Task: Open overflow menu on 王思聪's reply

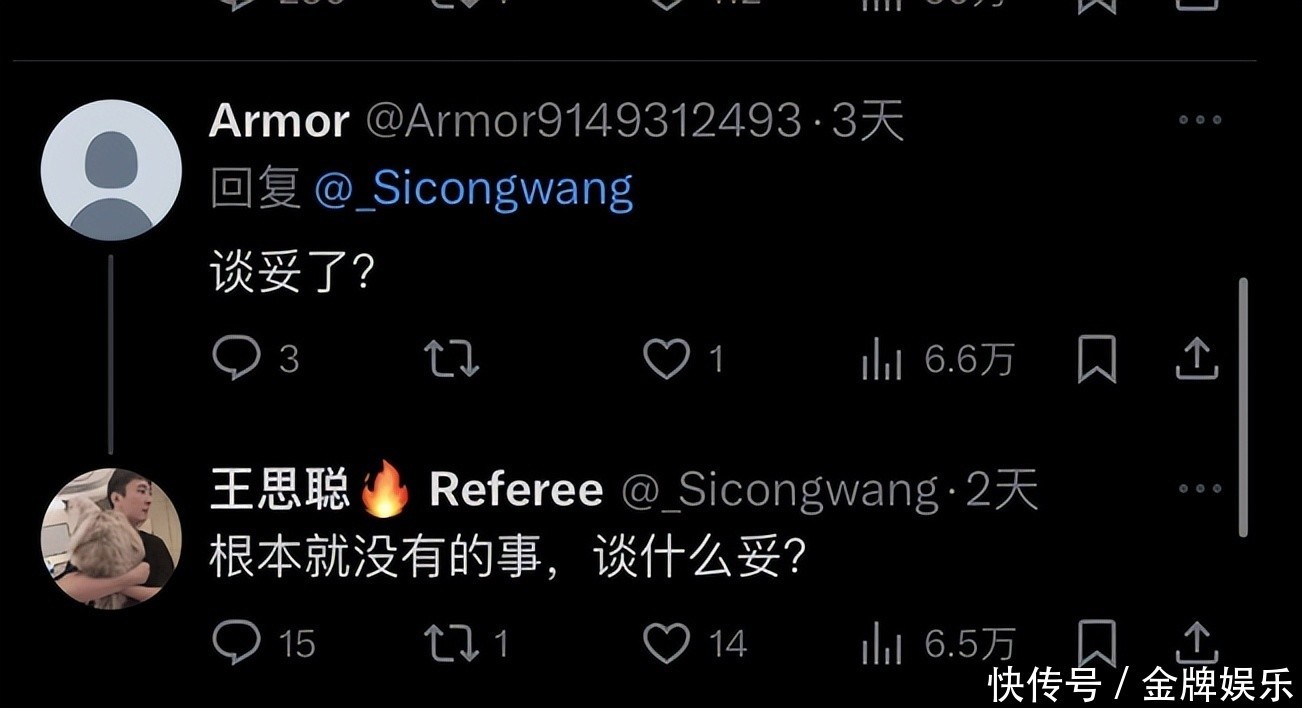Action: coord(1199,489)
